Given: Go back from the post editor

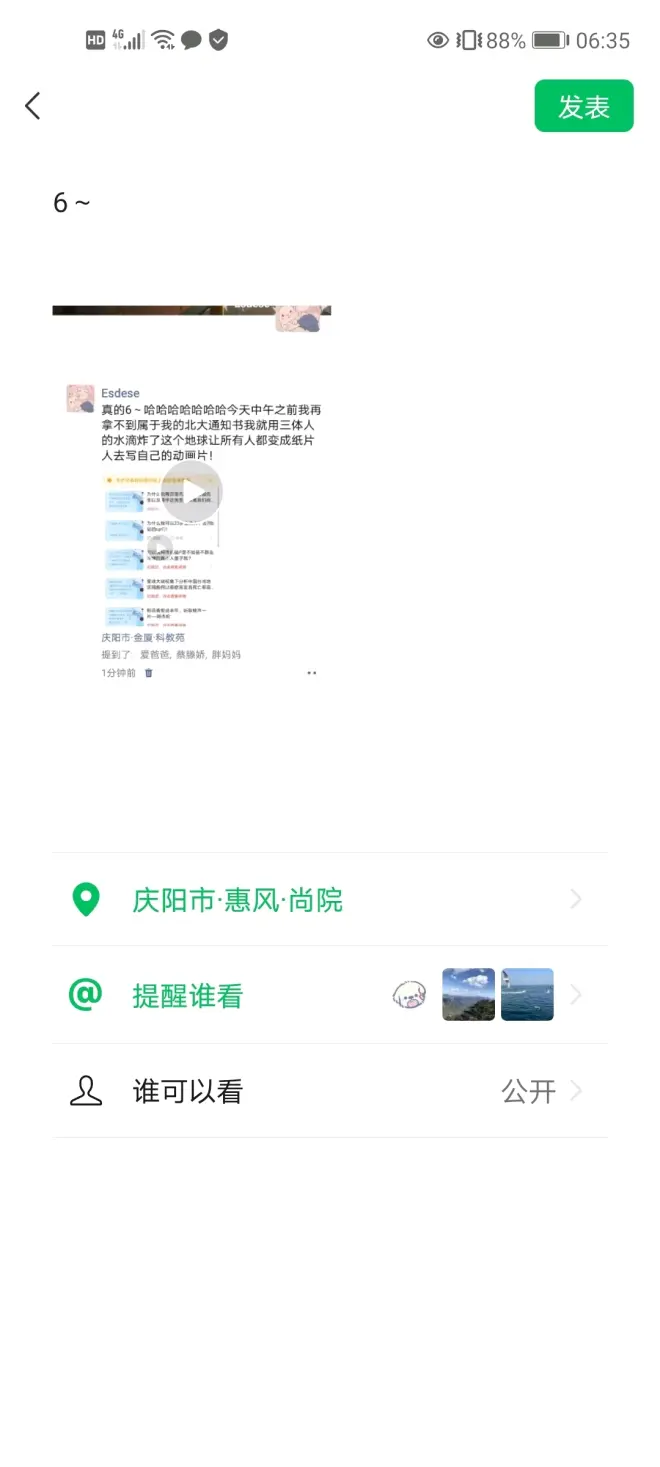Looking at the screenshot, I should [33, 106].
